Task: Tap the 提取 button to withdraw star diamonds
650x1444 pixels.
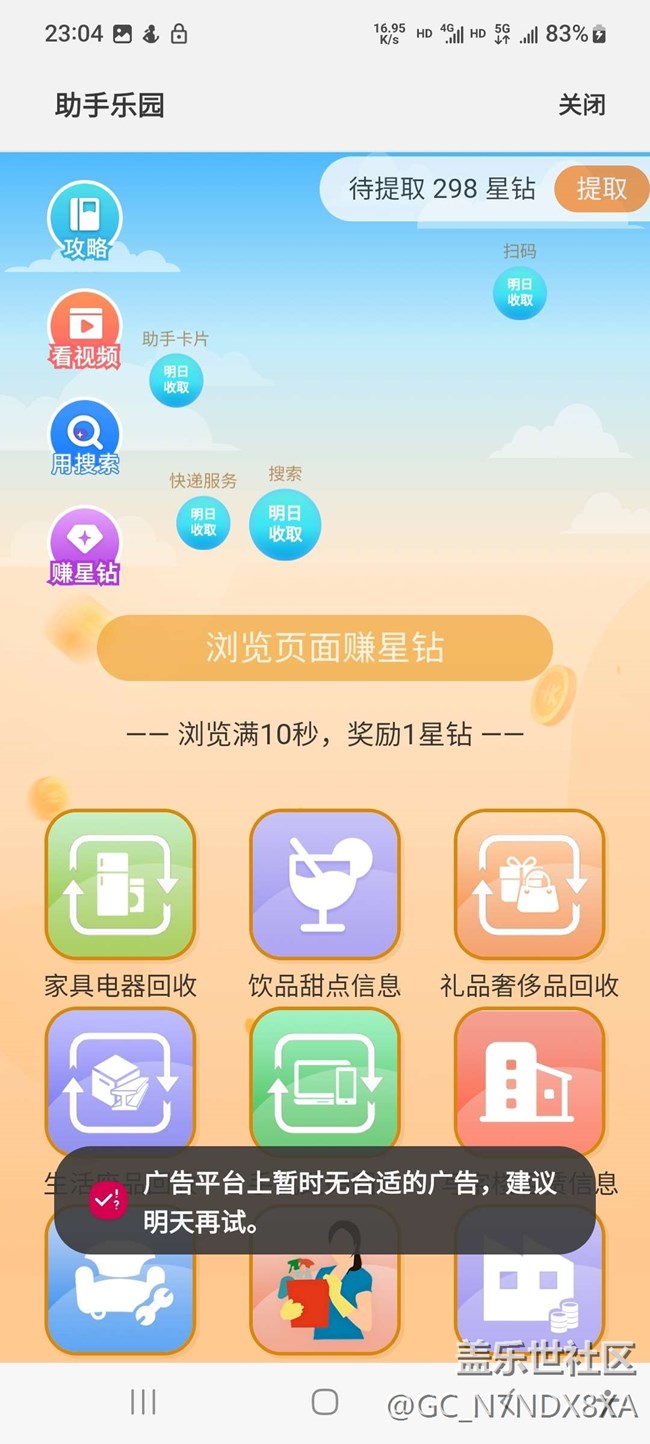Action: [601, 188]
